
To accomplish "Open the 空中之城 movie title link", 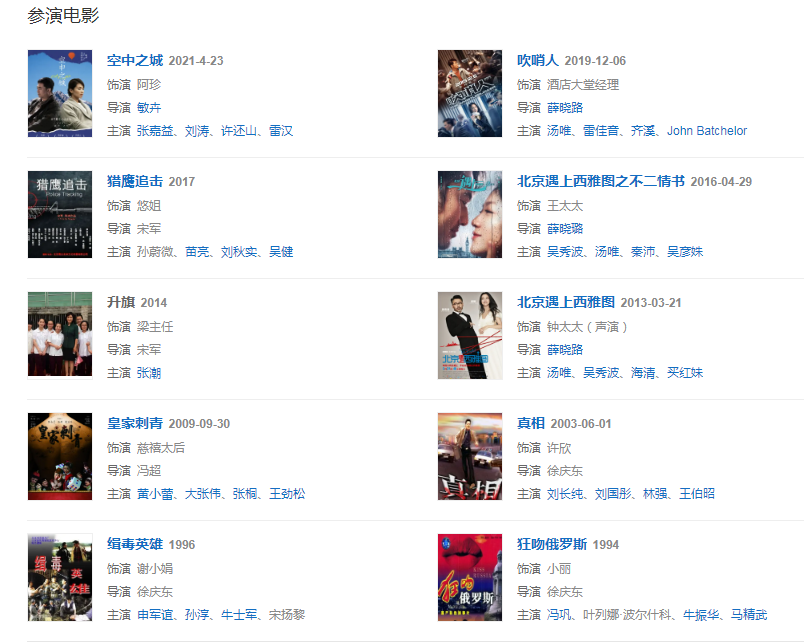I will pyautogui.click(x=134, y=61).
